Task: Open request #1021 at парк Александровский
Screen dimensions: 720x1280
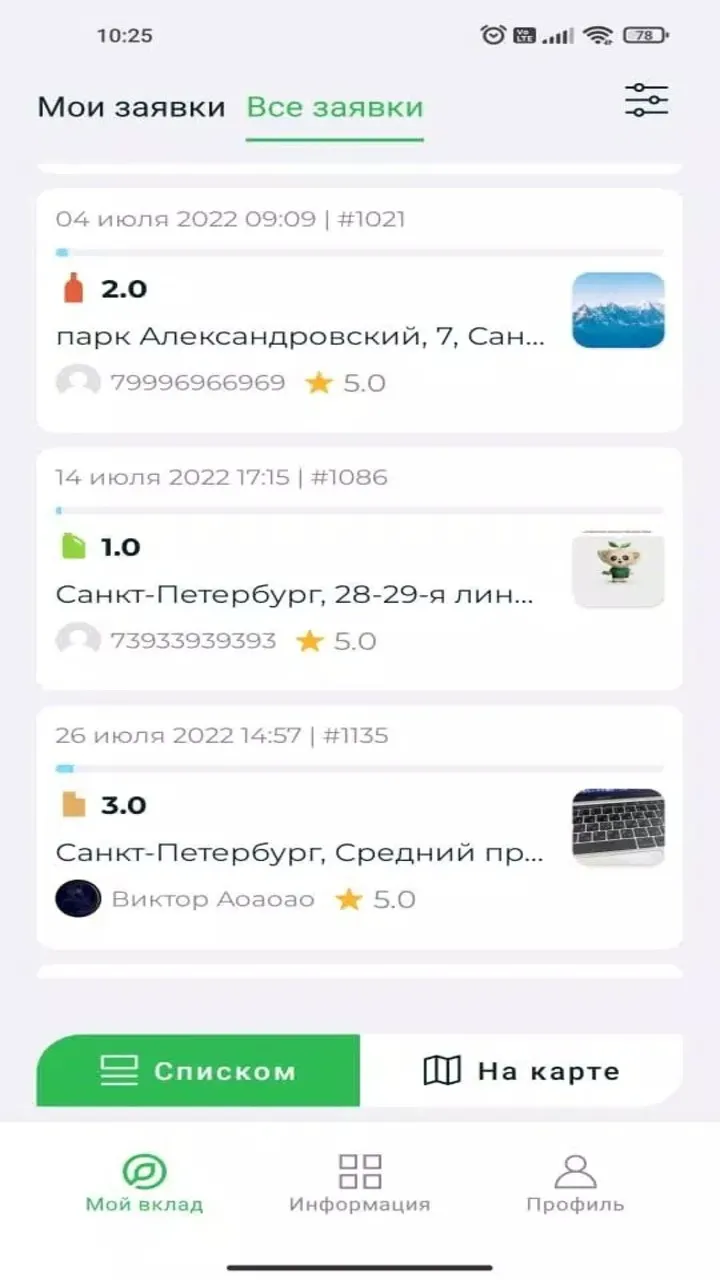Action: click(360, 310)
